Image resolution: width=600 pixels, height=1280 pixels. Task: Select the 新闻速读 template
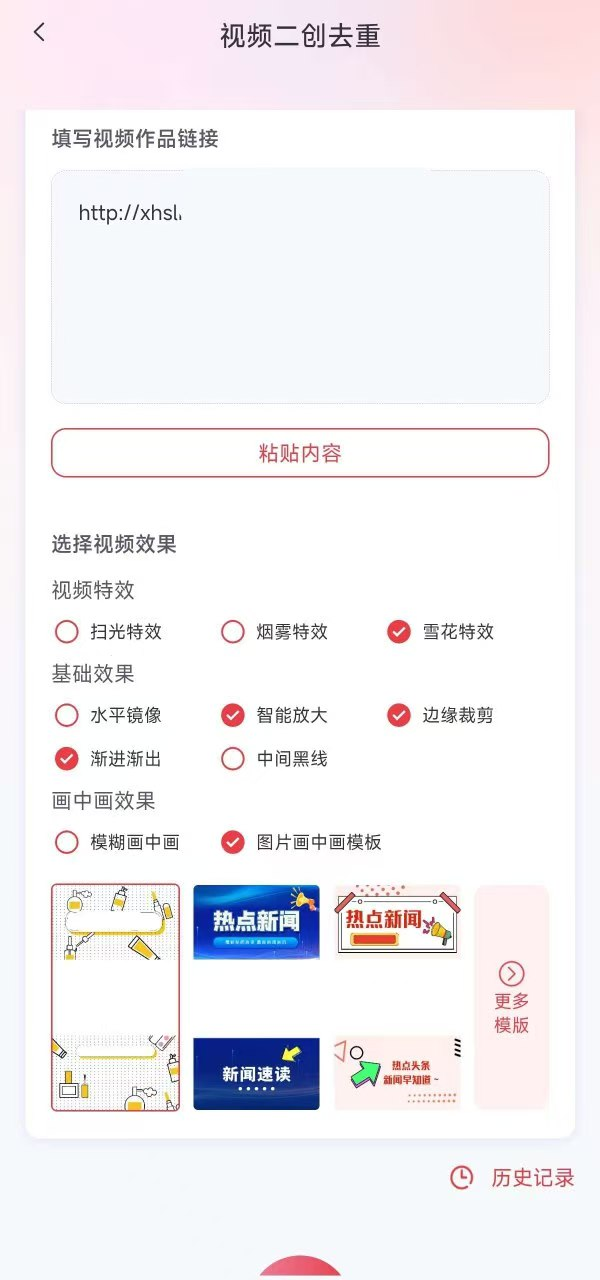tap(256, 1073)
